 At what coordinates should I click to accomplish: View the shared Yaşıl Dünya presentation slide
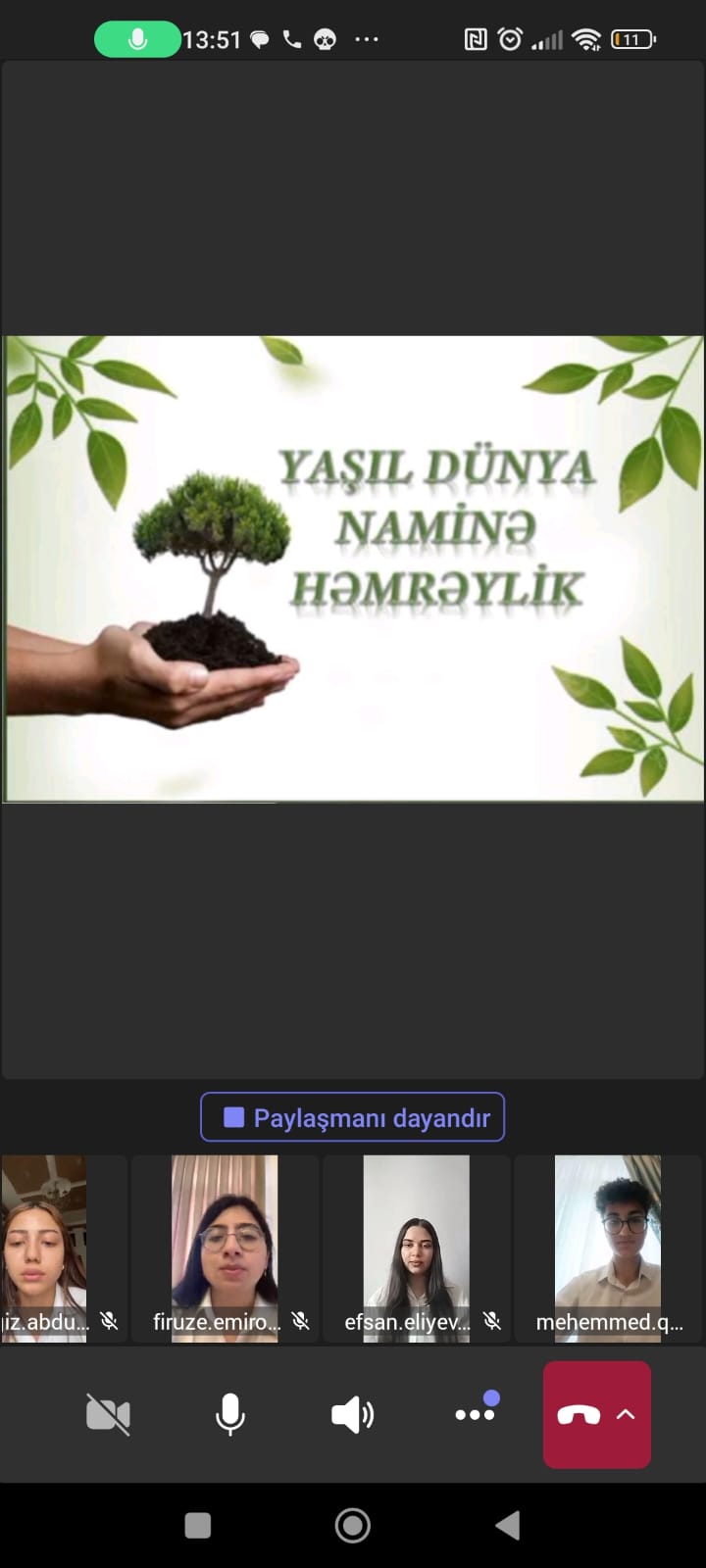coord(353,568)
